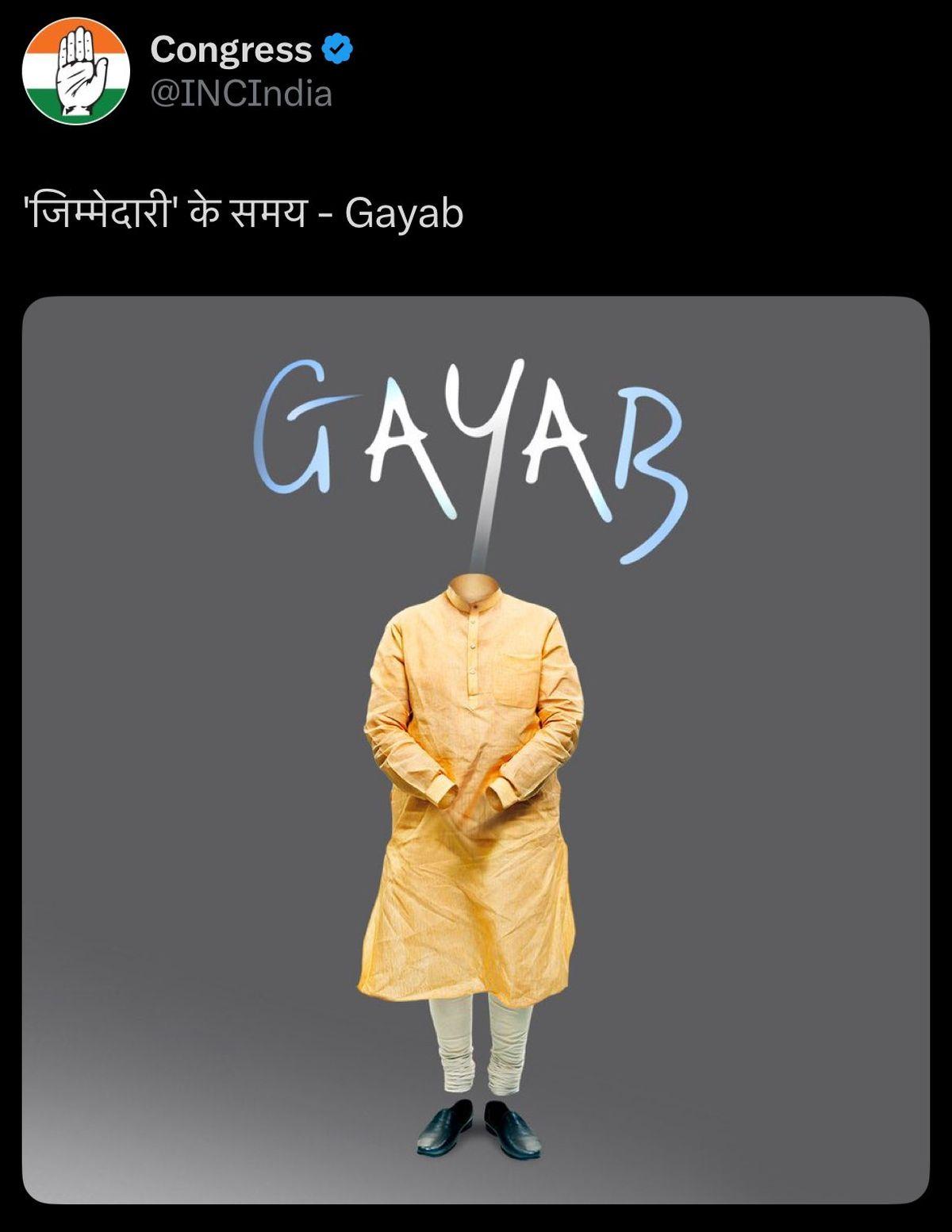
Task: Open the Congress profile avatar
Action: pos(75,71)
